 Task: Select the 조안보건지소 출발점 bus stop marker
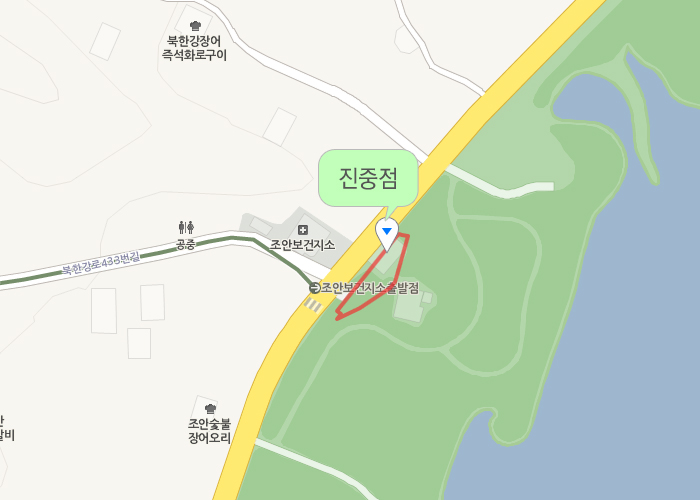tap(315, 288)
